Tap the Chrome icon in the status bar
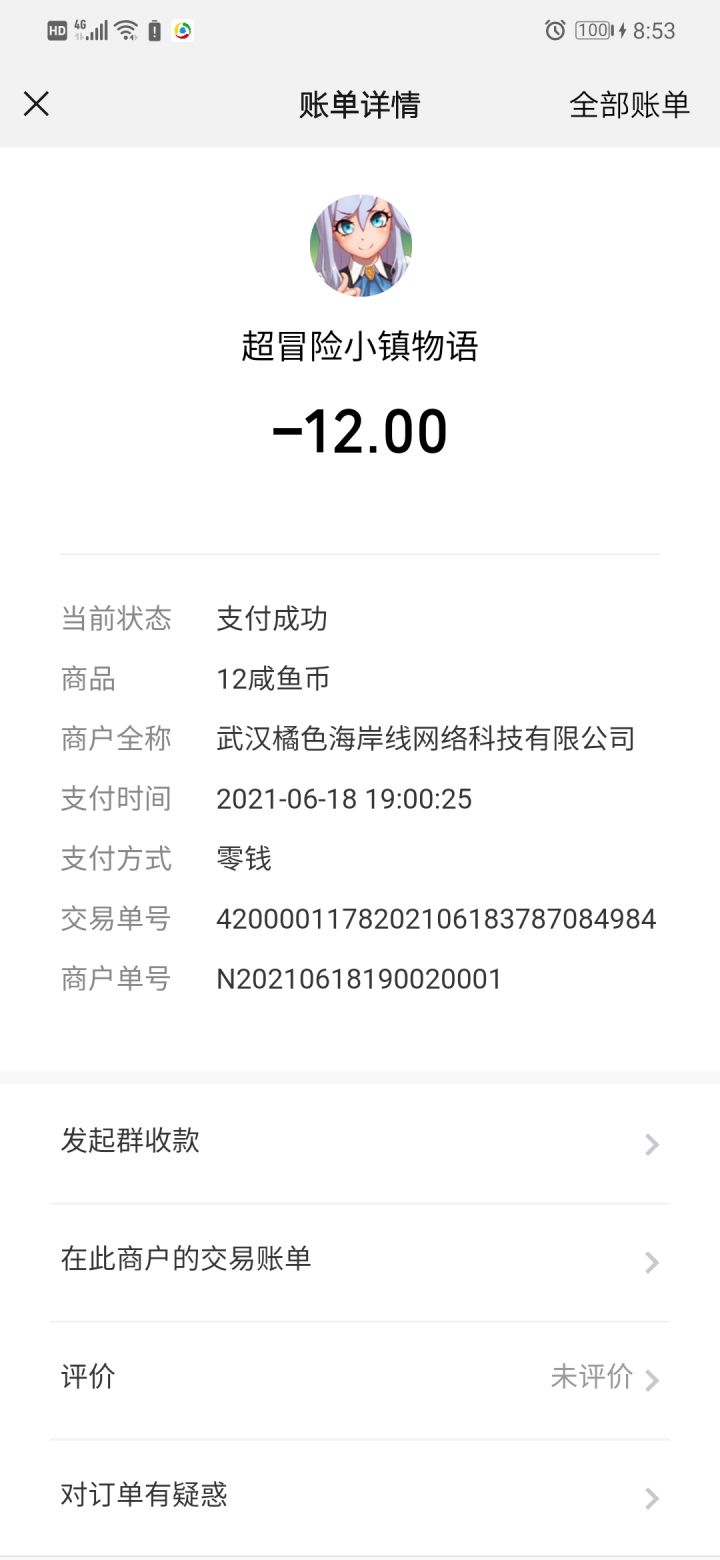Image resolution: width=720 pixels, height=1560 pixels. coord(181,30)
